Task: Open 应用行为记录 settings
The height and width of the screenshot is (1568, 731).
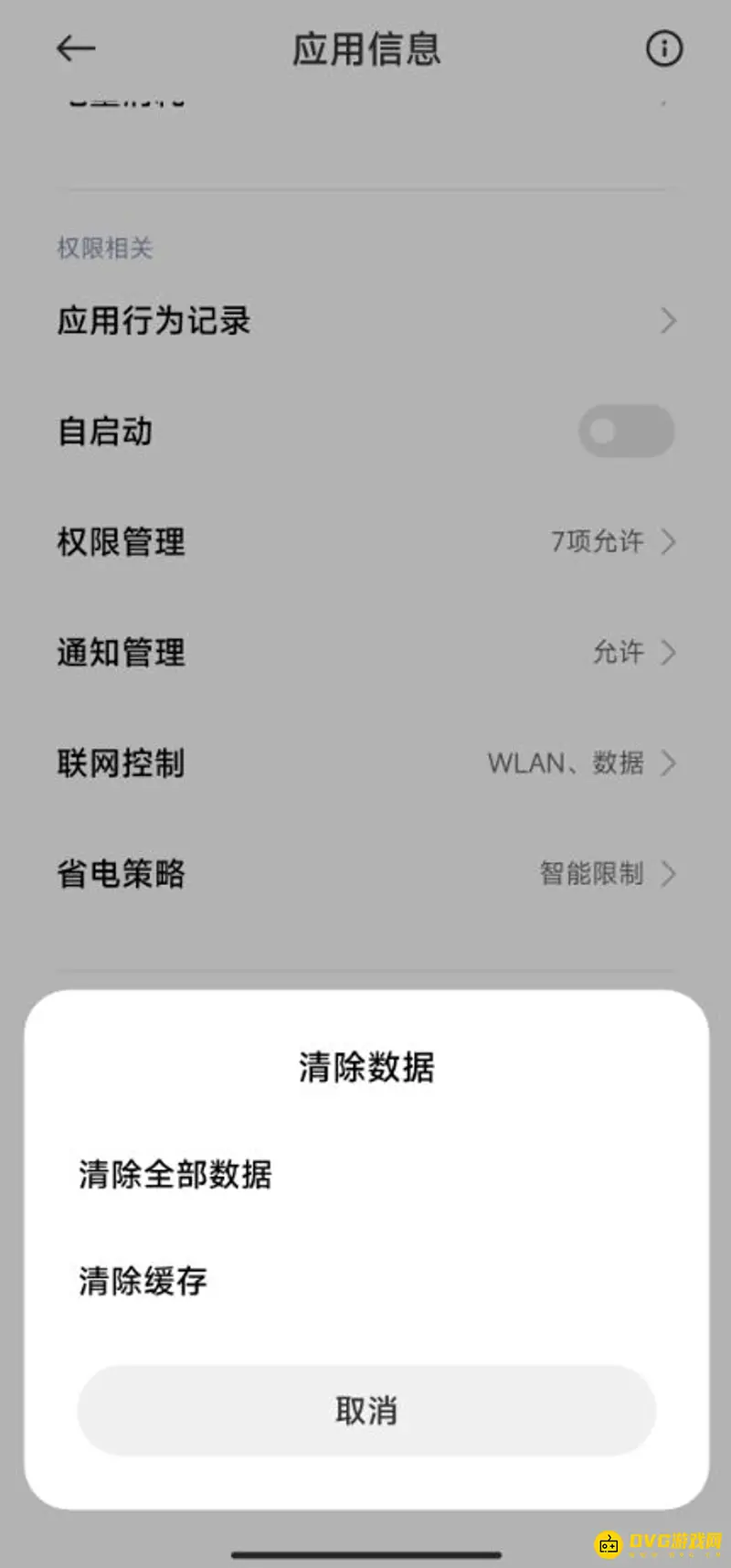Action: 365,321
